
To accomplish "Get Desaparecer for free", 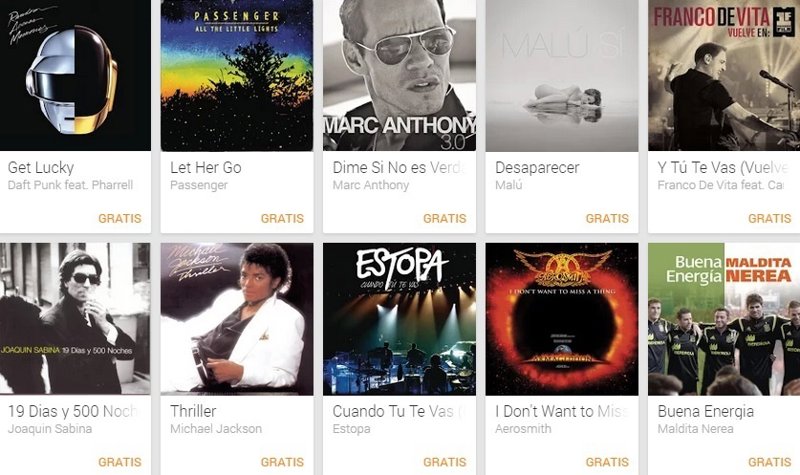I will coord(607,218).
